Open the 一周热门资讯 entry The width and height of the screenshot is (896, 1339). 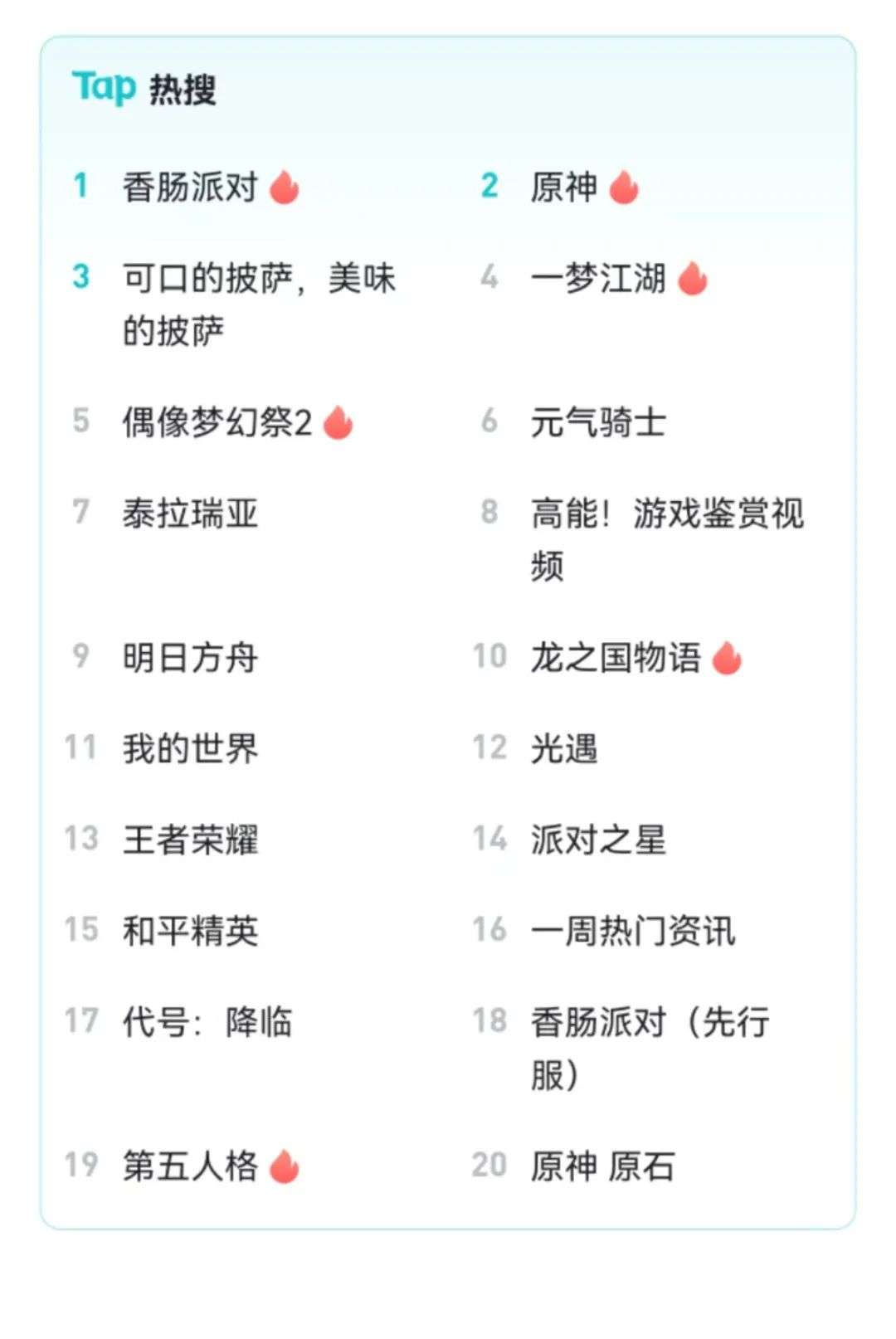(632, 931)
